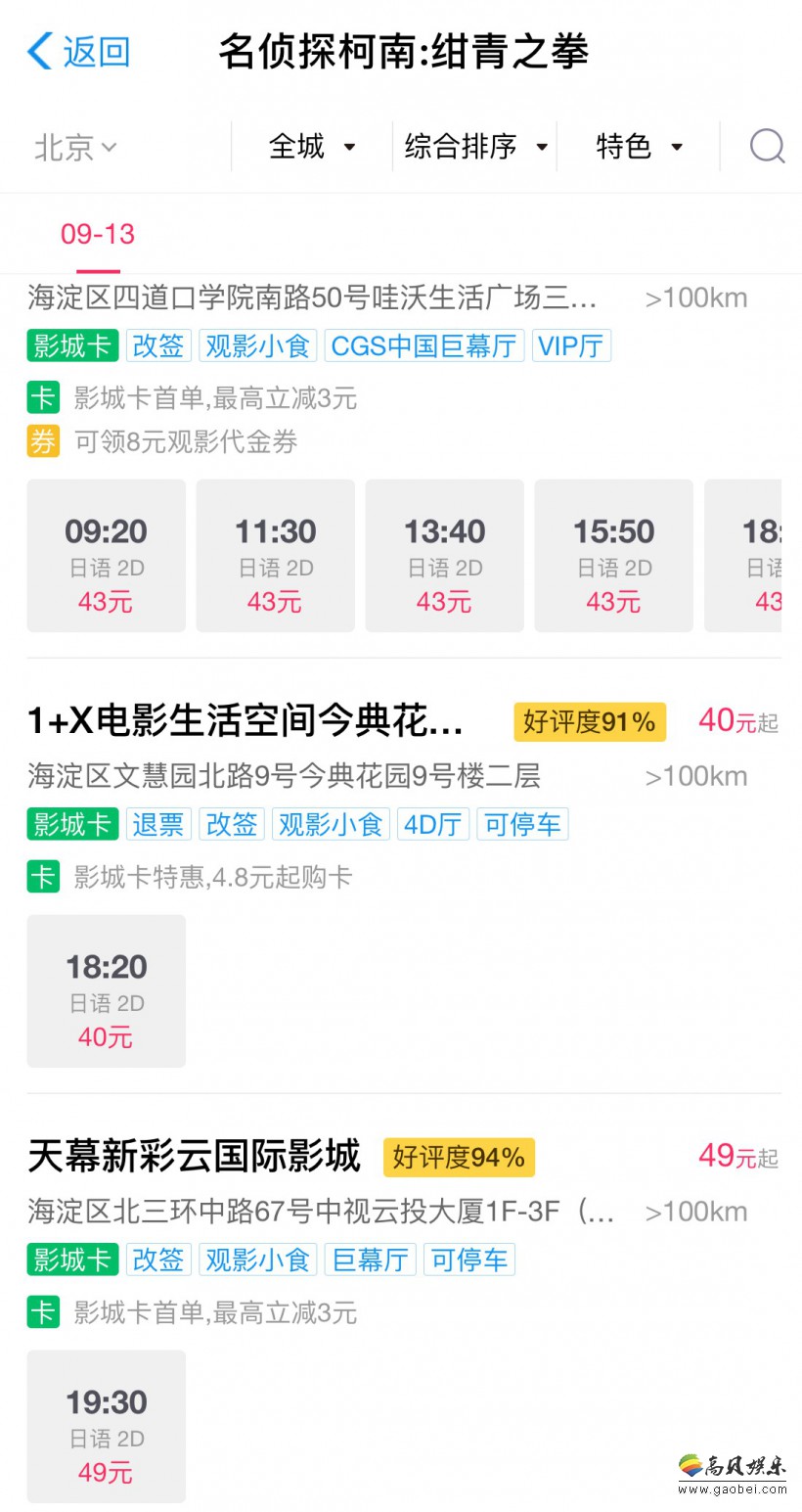Choose the 09:20 showtime at 43元
The height and width of the screenshot is (1512, 802).
pyautogui.click(x=107, y=556)
